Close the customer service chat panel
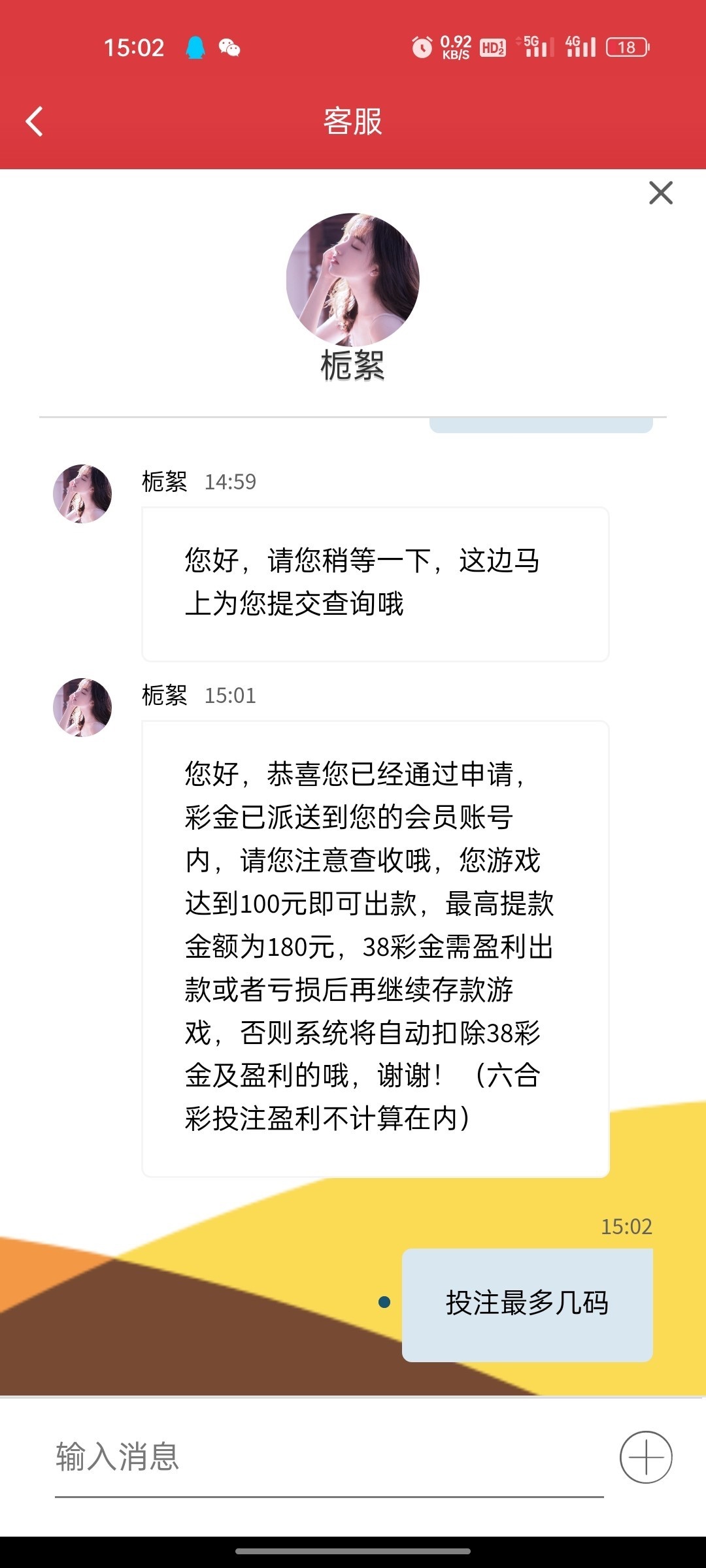The image size is (706, 1568). click(x=660, y=193)
